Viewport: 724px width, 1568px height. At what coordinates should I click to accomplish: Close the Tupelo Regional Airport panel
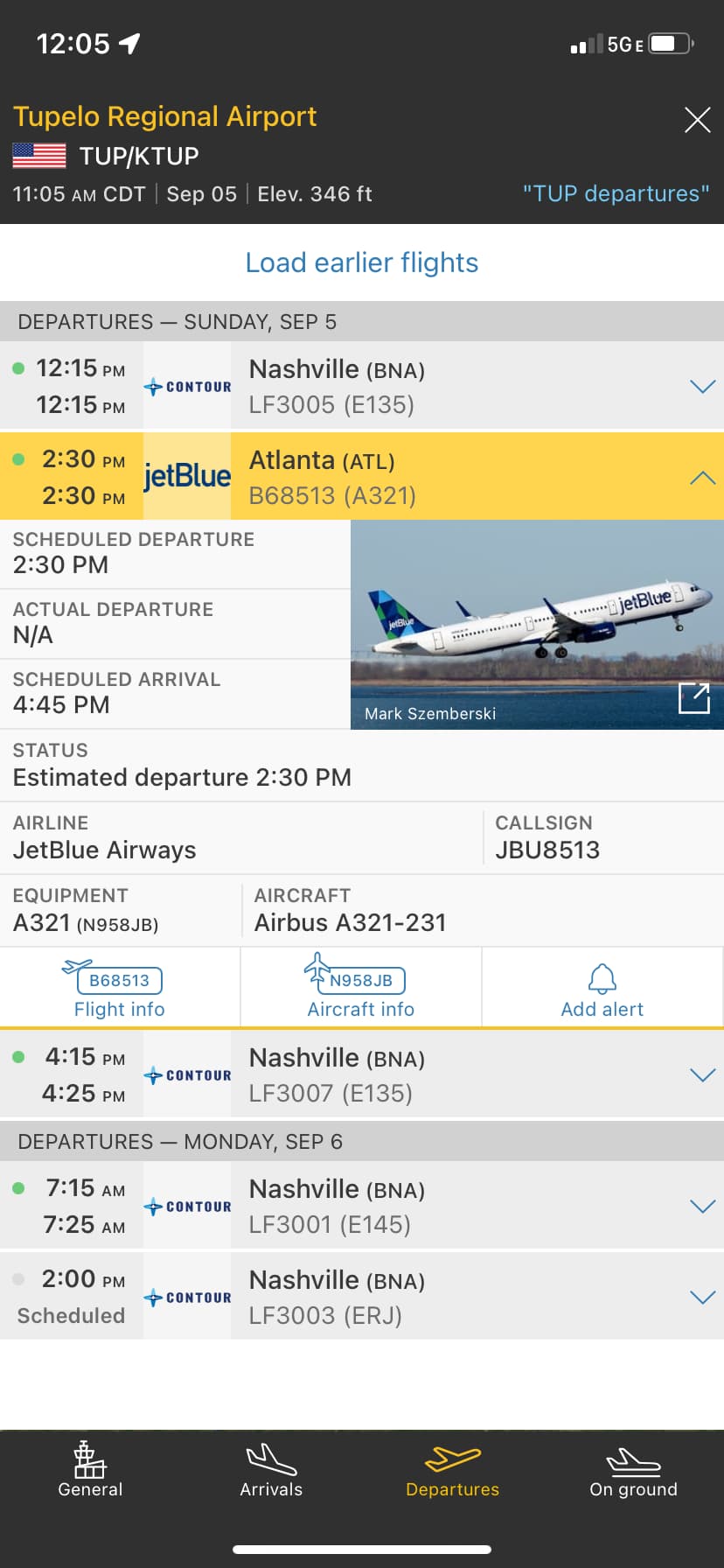[x=697, y=120]
